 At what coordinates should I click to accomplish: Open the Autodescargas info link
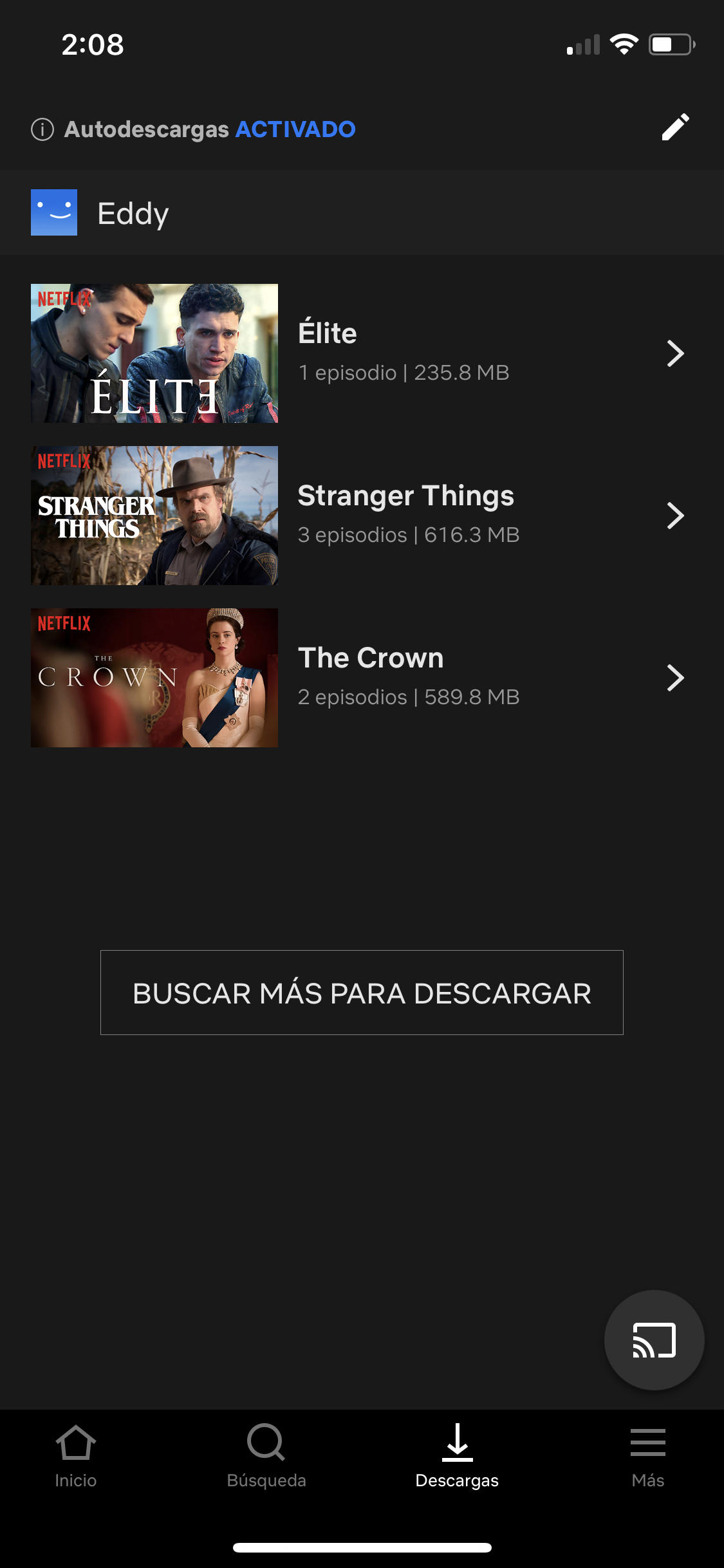[x=193, y=129]
